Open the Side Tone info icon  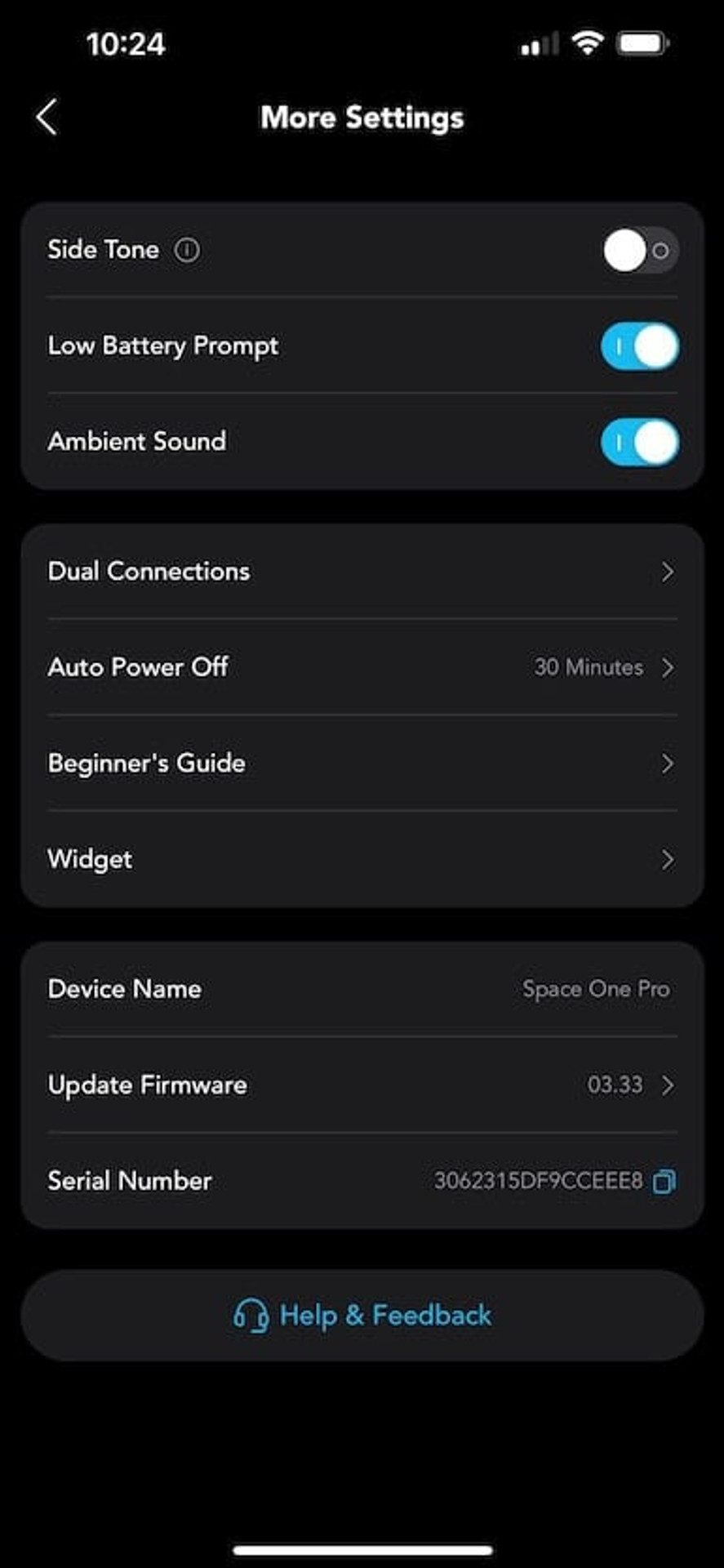187,250
